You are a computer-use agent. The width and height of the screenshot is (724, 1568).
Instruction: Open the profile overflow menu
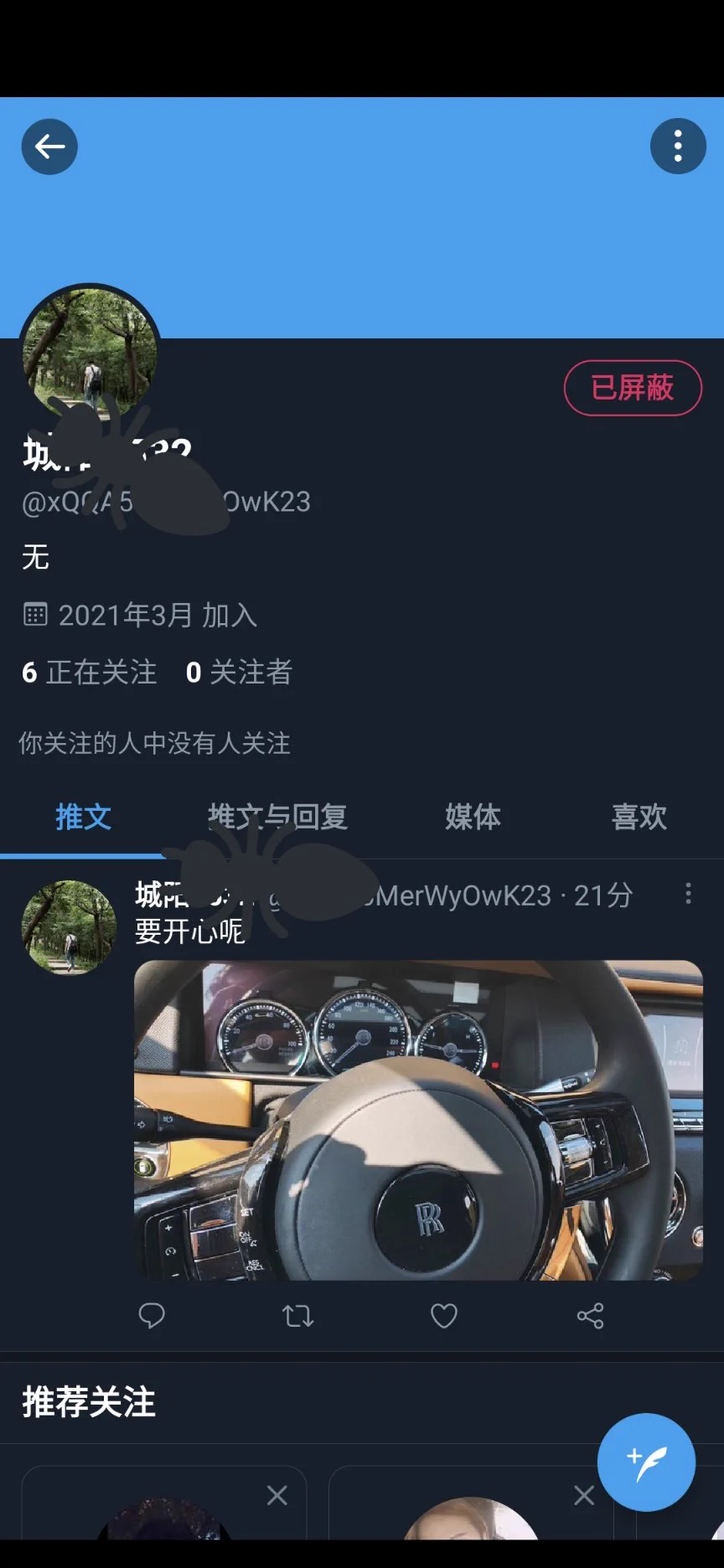pyautogui.click(x=678, y=147)
